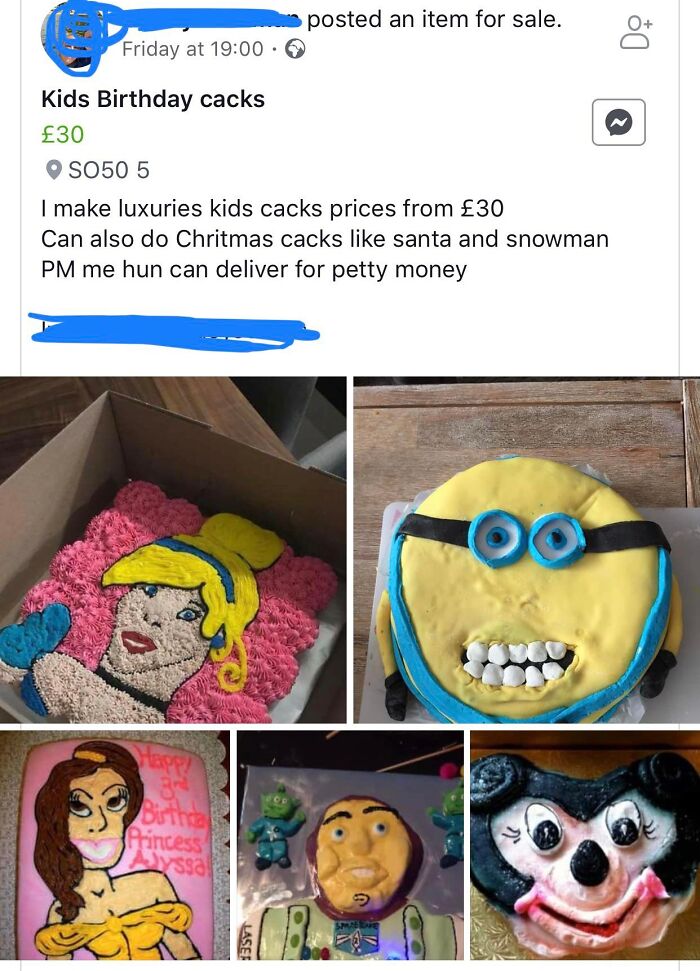View the Mickey Mouse cake photo
This screenshot has width=700, height=971.
click(x=584, y=845)
